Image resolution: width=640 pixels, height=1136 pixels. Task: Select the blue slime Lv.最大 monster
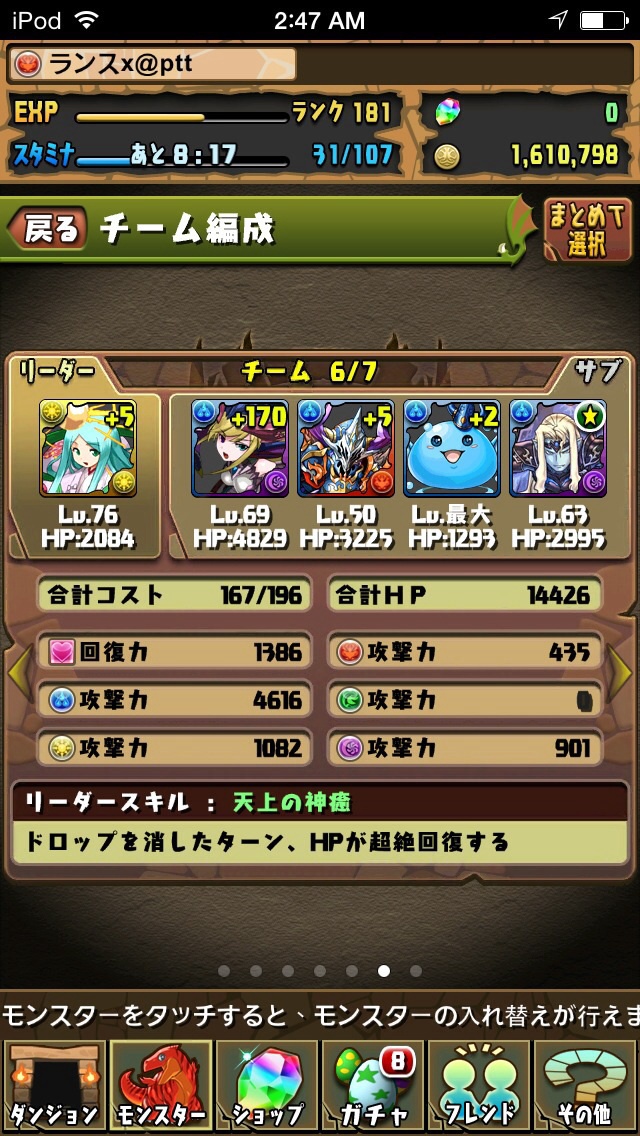[x=452, y=448]
